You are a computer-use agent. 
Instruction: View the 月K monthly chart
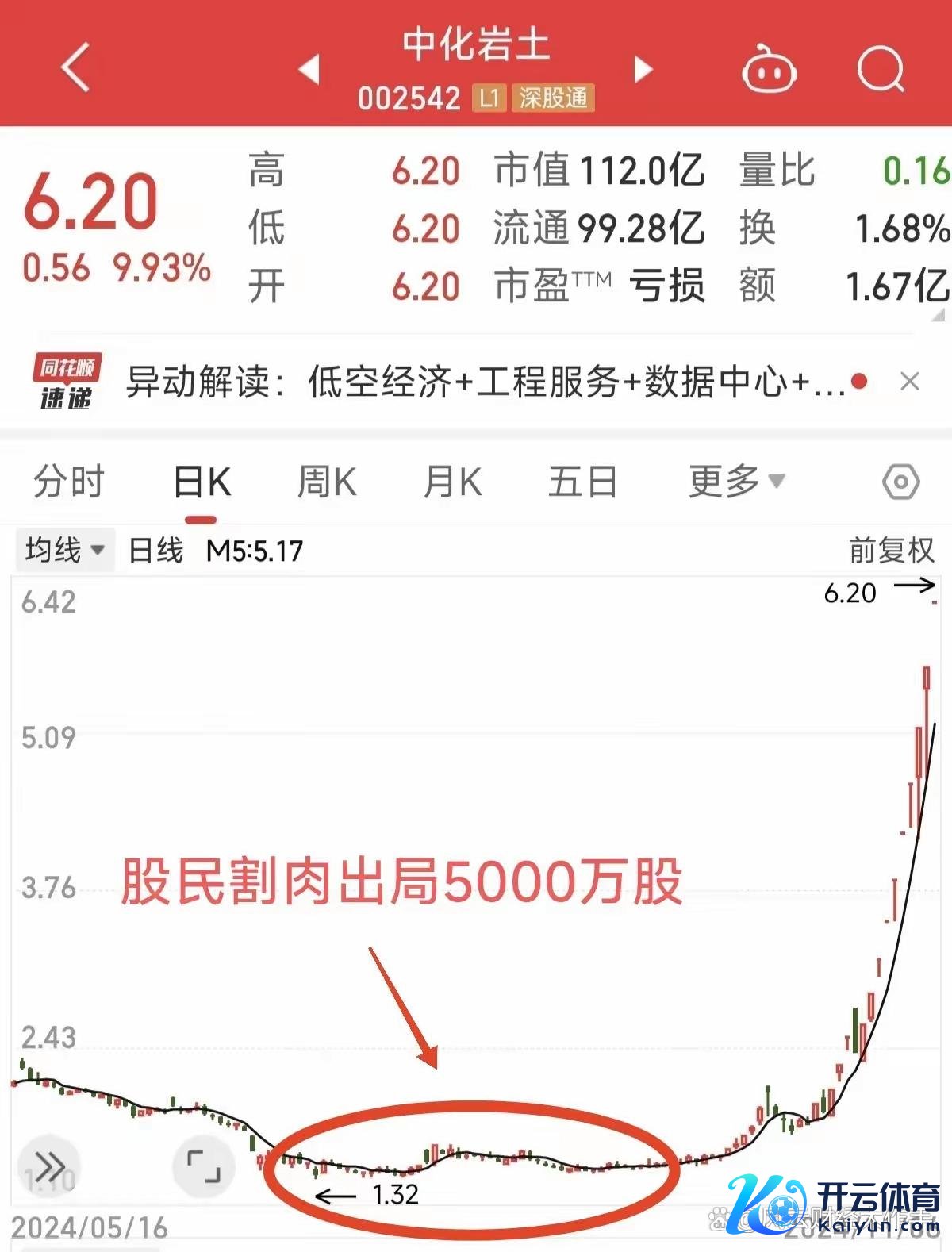point(452,482)
